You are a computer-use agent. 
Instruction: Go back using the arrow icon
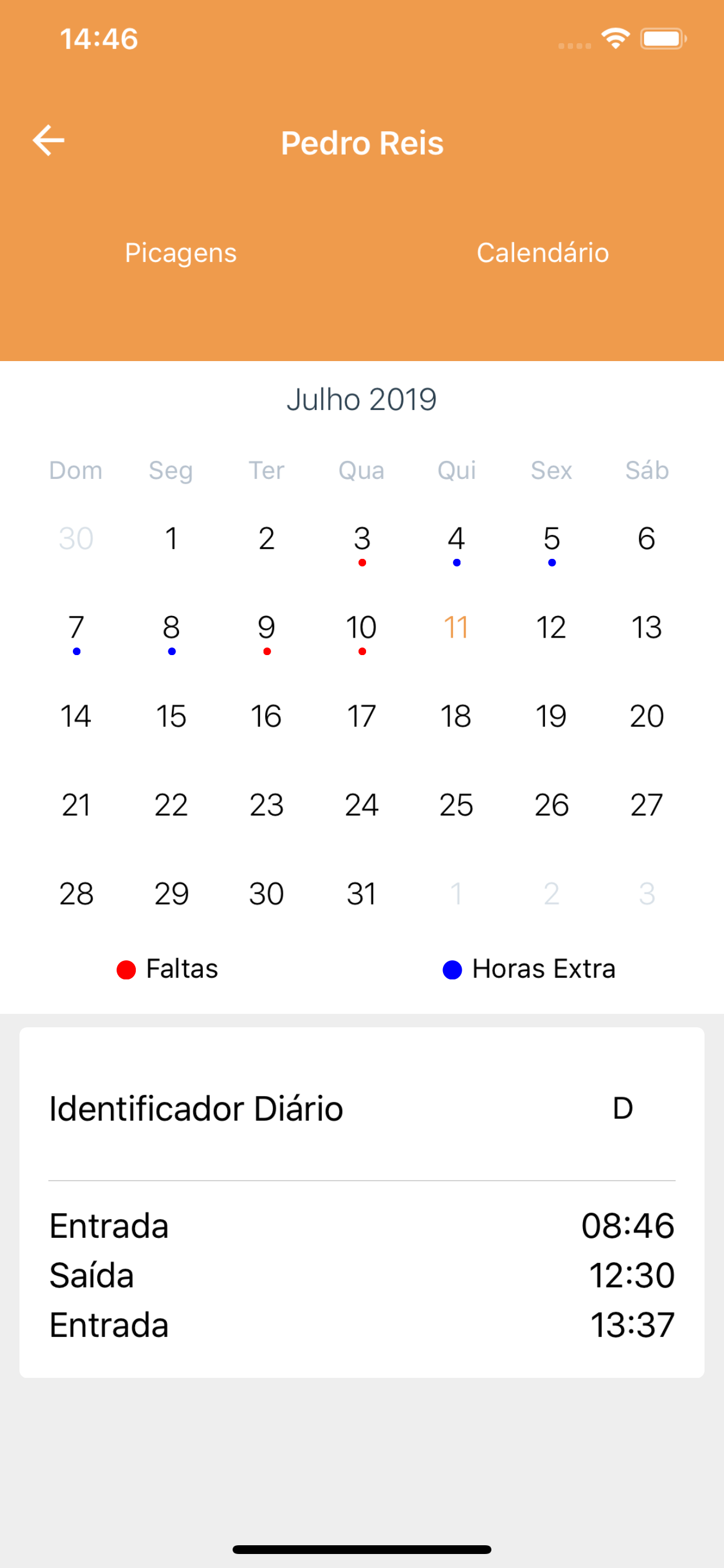coord(48,141)
